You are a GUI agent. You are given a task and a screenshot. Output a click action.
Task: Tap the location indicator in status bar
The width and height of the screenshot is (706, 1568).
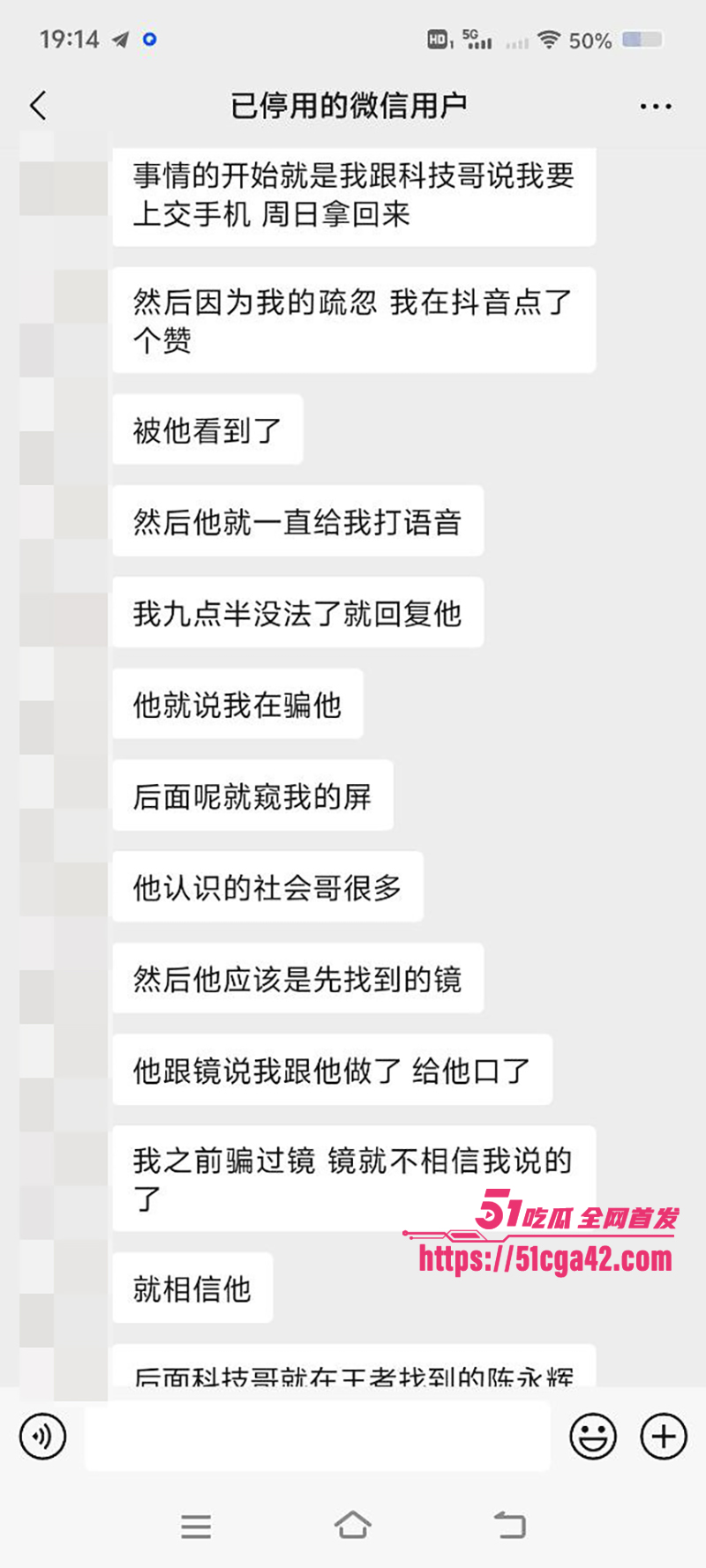(150, 40)
